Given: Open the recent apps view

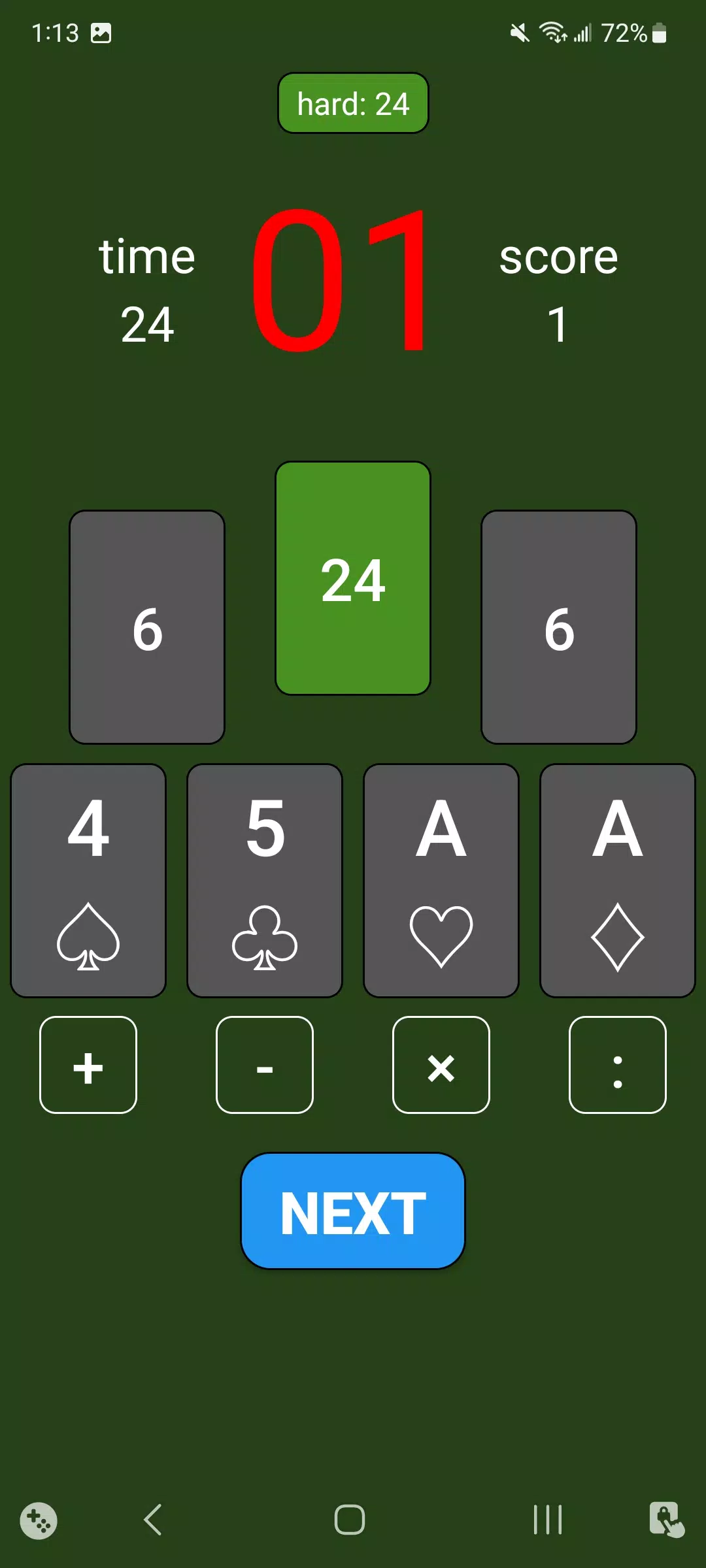Looking at the screenshot, I should (x=548, y=1520).
